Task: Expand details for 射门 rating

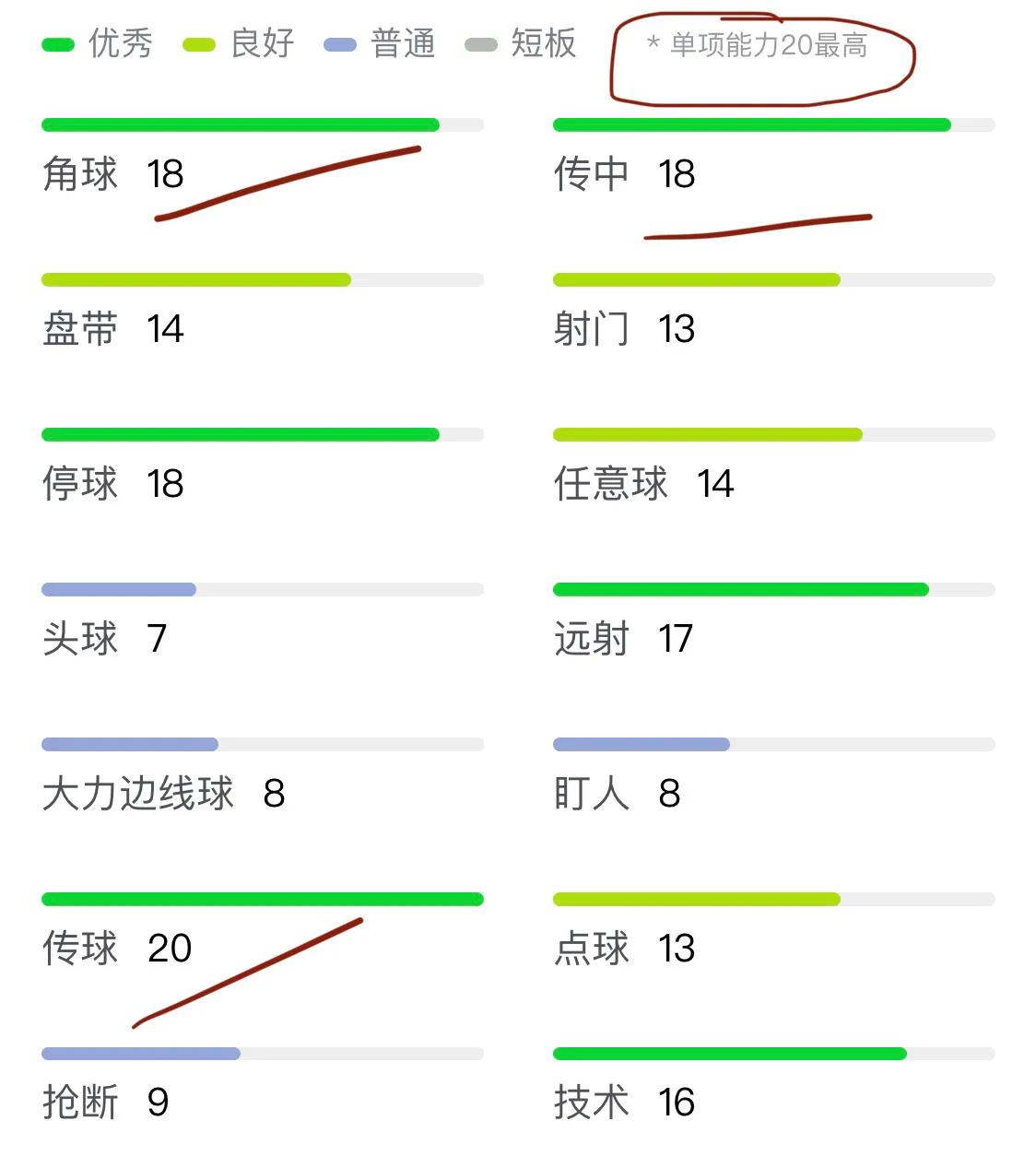Action: pyautogui.click(x=590, y=329)
